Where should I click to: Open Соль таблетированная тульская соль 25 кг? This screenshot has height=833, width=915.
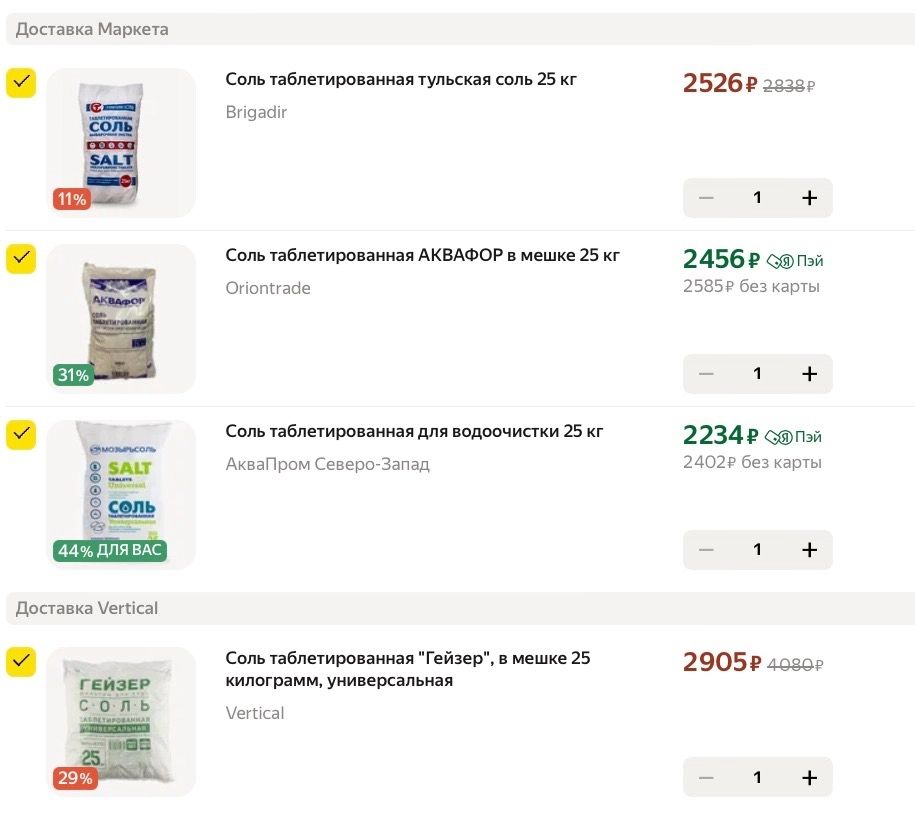pyautogui.click(x=401, y=80)
